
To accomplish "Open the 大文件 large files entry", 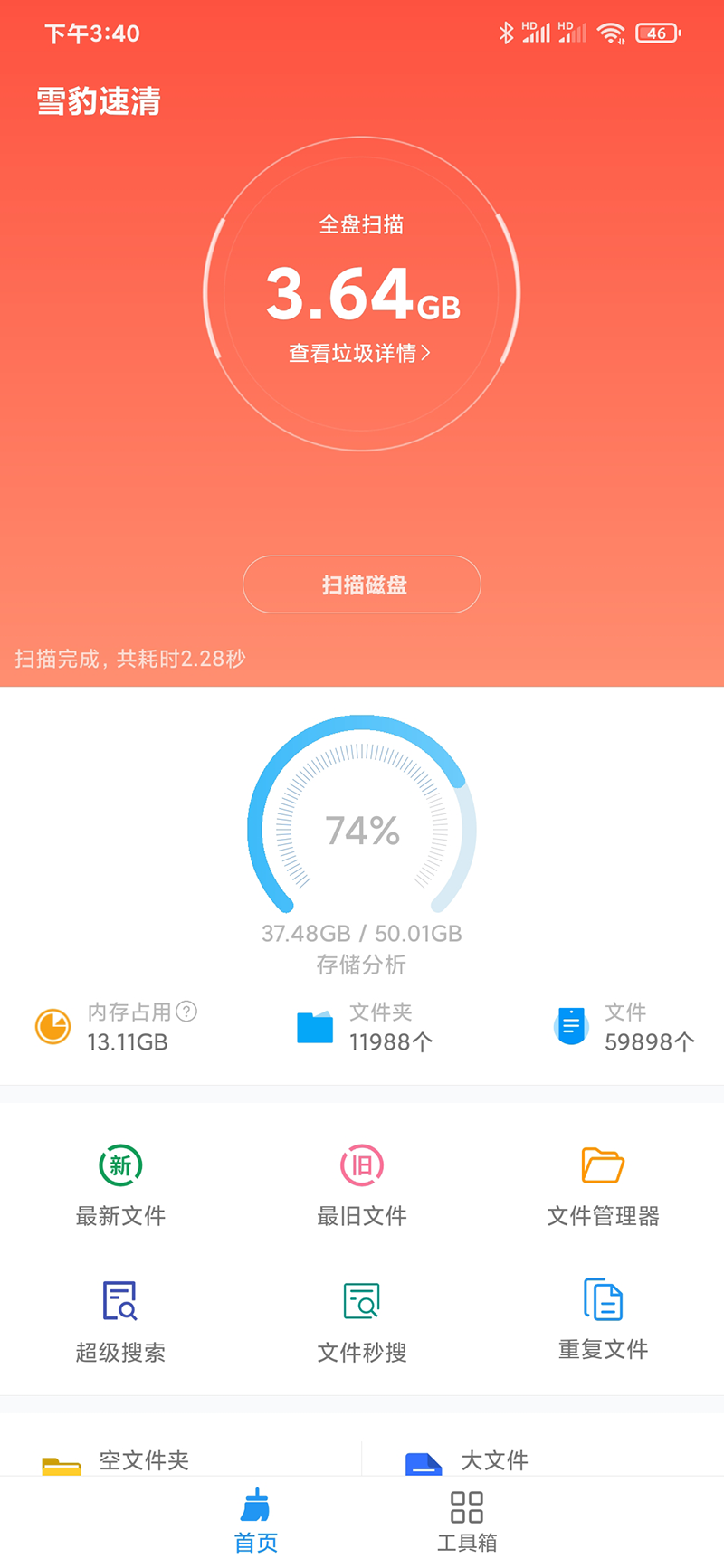I will tap(494, 1459).
